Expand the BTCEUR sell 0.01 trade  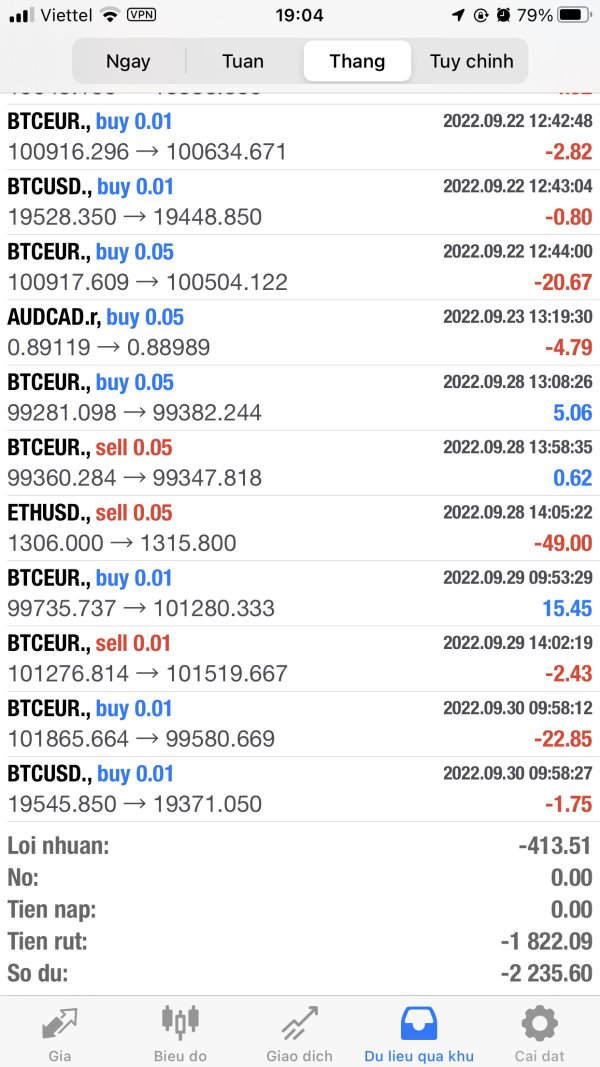[x=300, y=658]
